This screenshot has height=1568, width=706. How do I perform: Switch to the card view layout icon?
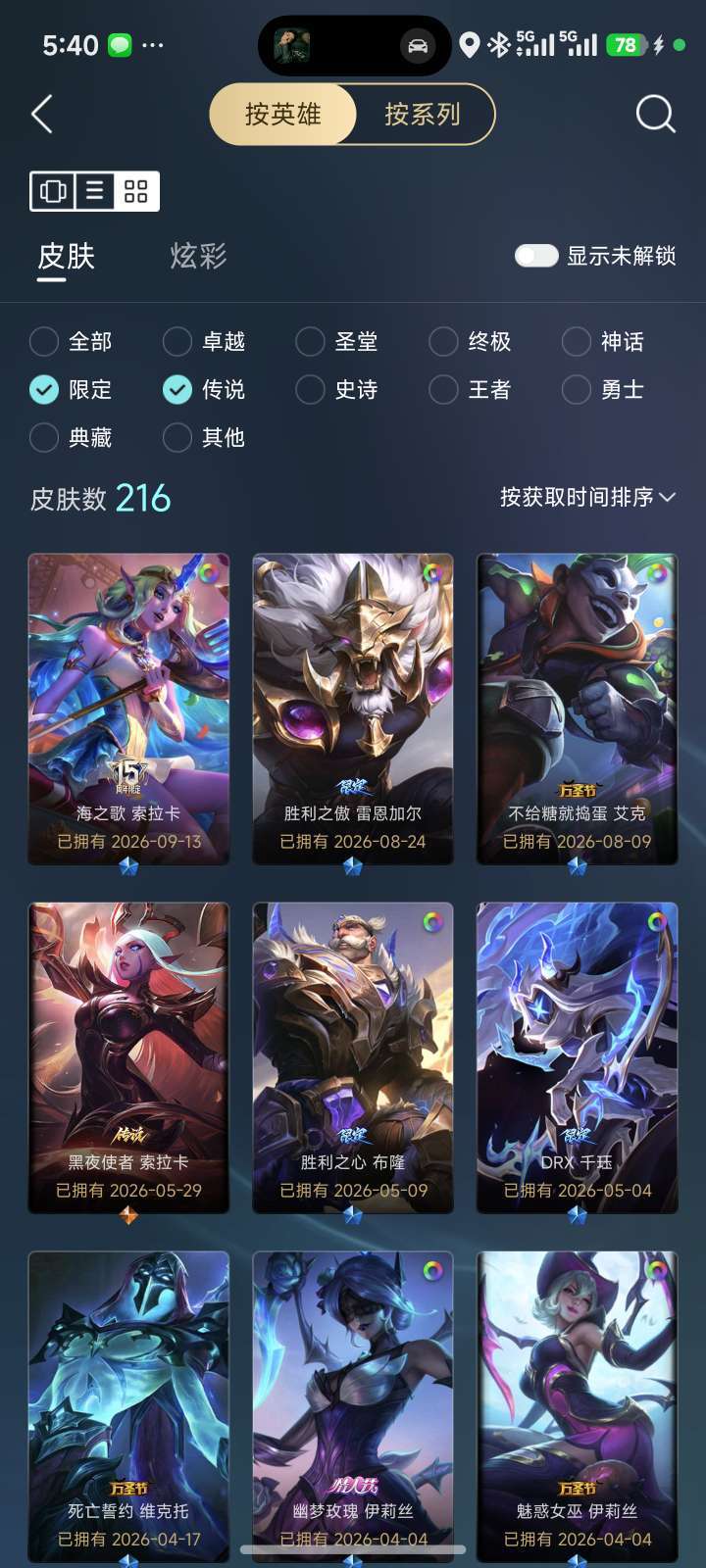coord(54,191)
